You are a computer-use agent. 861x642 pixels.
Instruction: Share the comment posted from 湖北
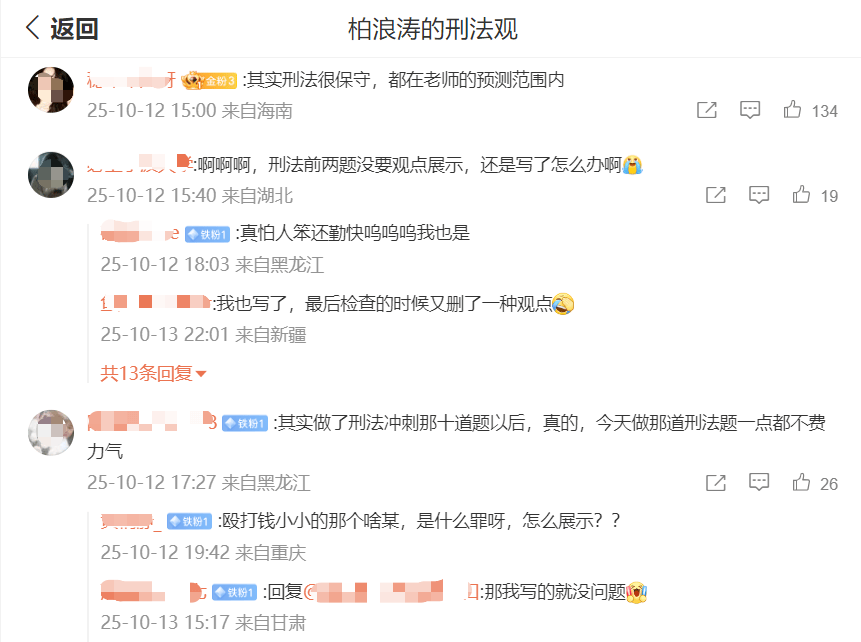pyautogui.click(x=716, y=195)
